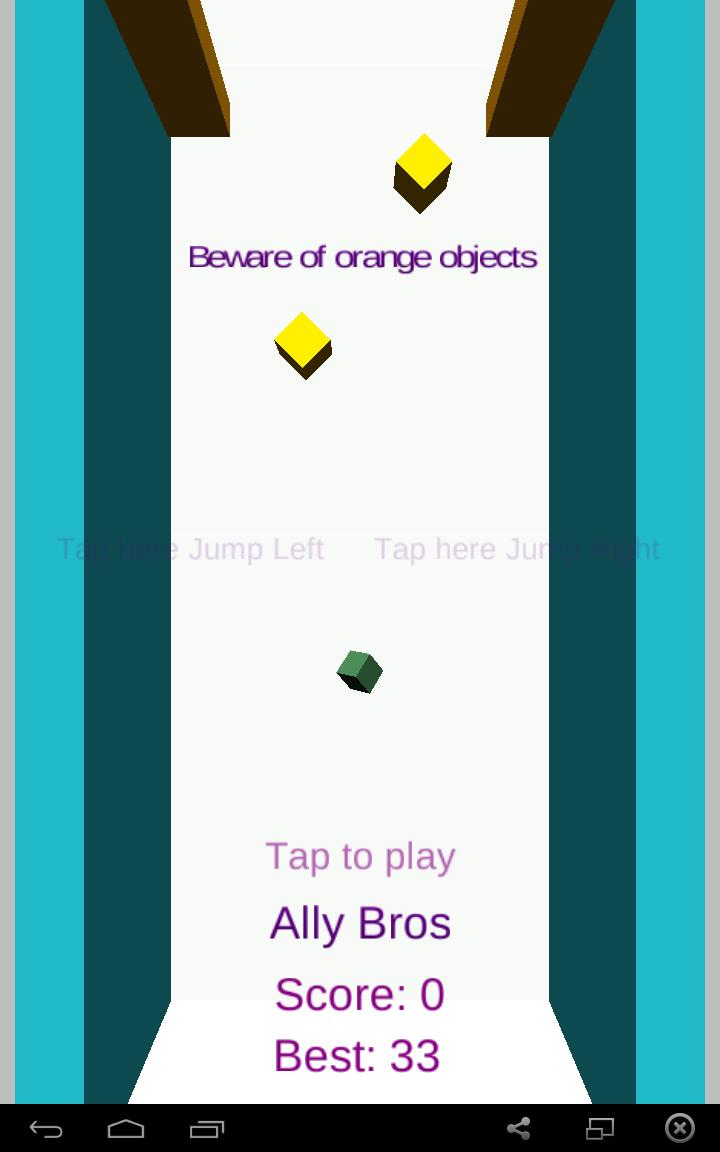
Task: Close the app with X icon
Action: [x=680, y=1128]
